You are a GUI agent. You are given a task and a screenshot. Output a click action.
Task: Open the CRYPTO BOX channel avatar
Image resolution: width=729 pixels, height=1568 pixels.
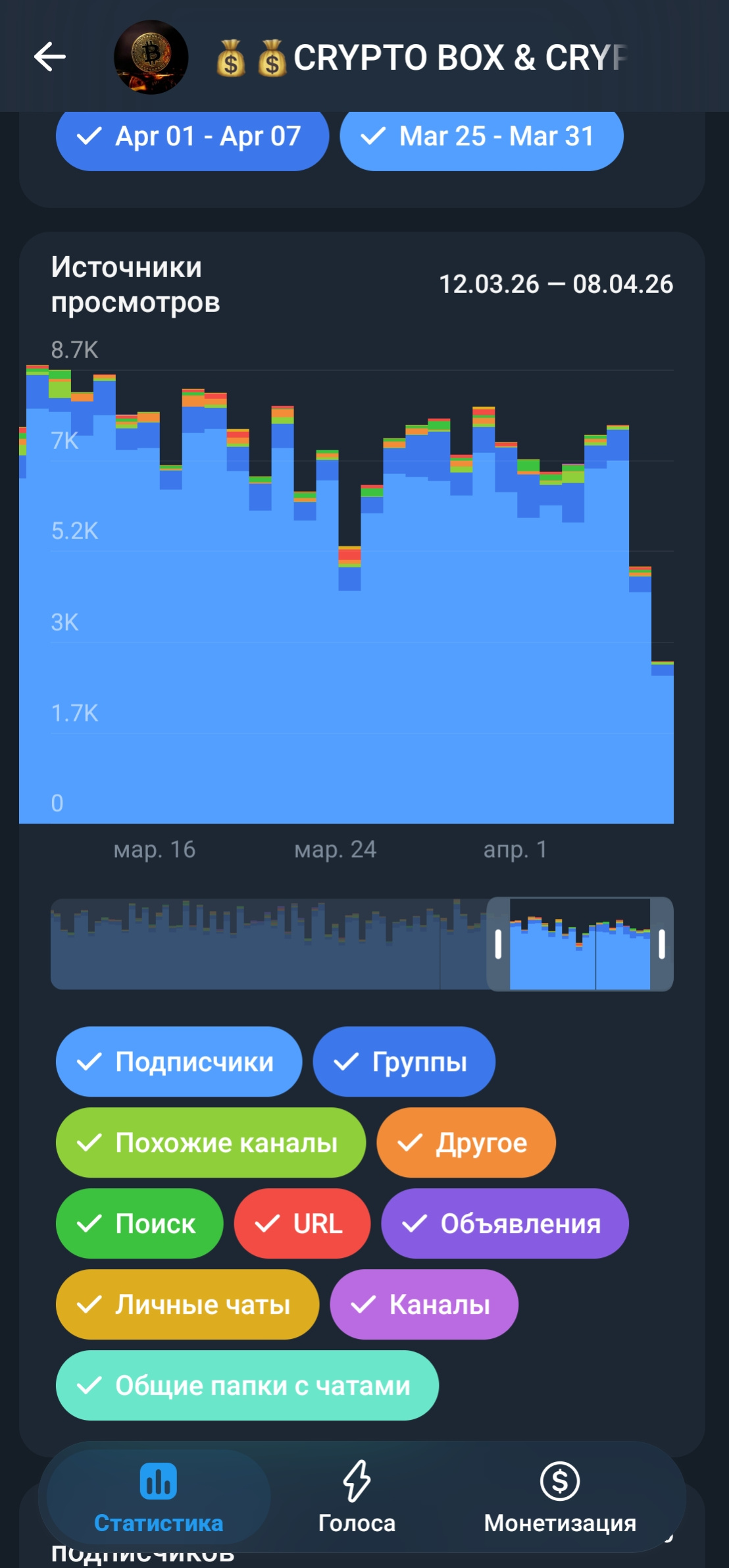[x=151, y=57]
